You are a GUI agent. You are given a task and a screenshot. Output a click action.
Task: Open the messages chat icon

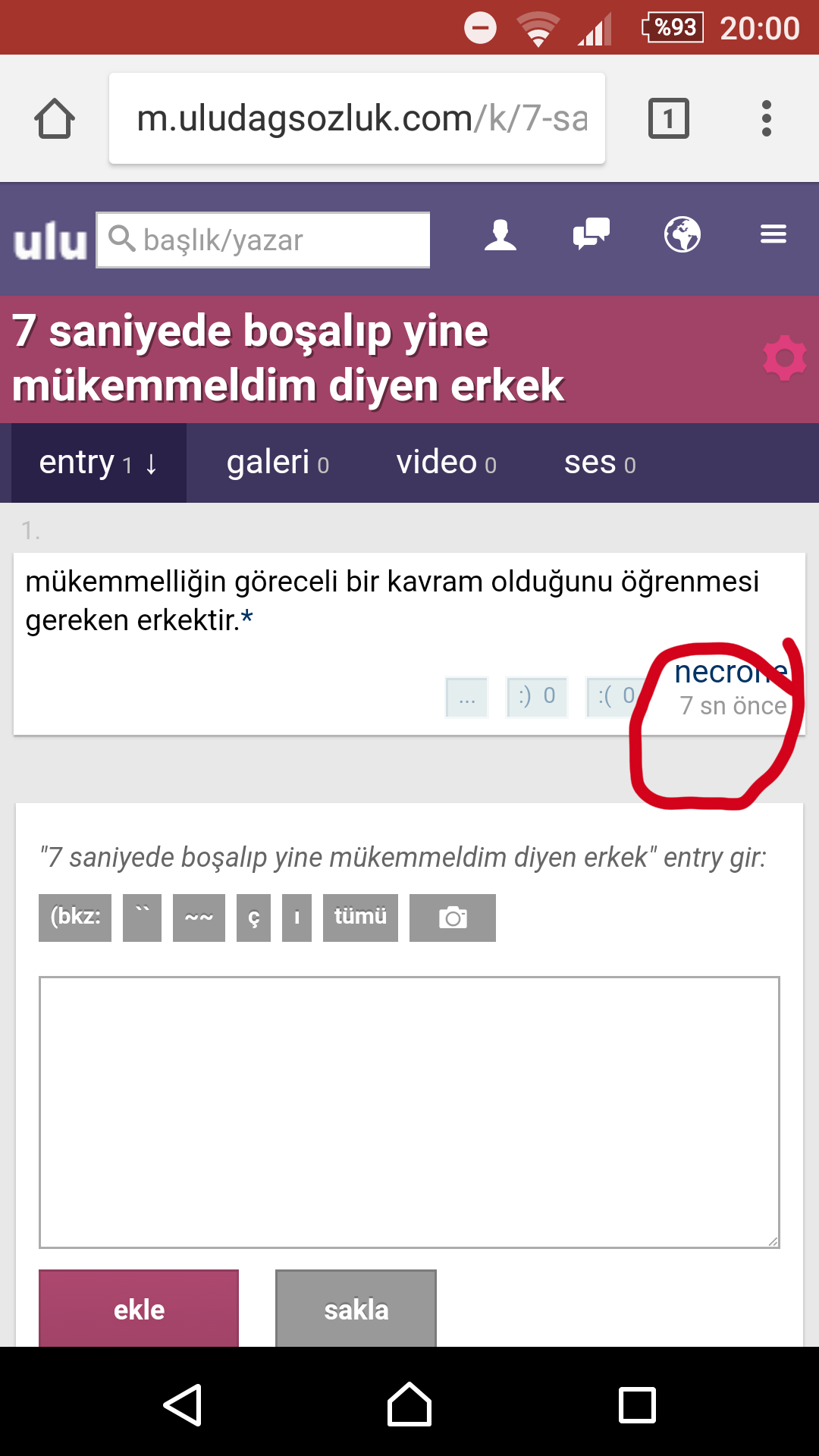pos(591,234)
